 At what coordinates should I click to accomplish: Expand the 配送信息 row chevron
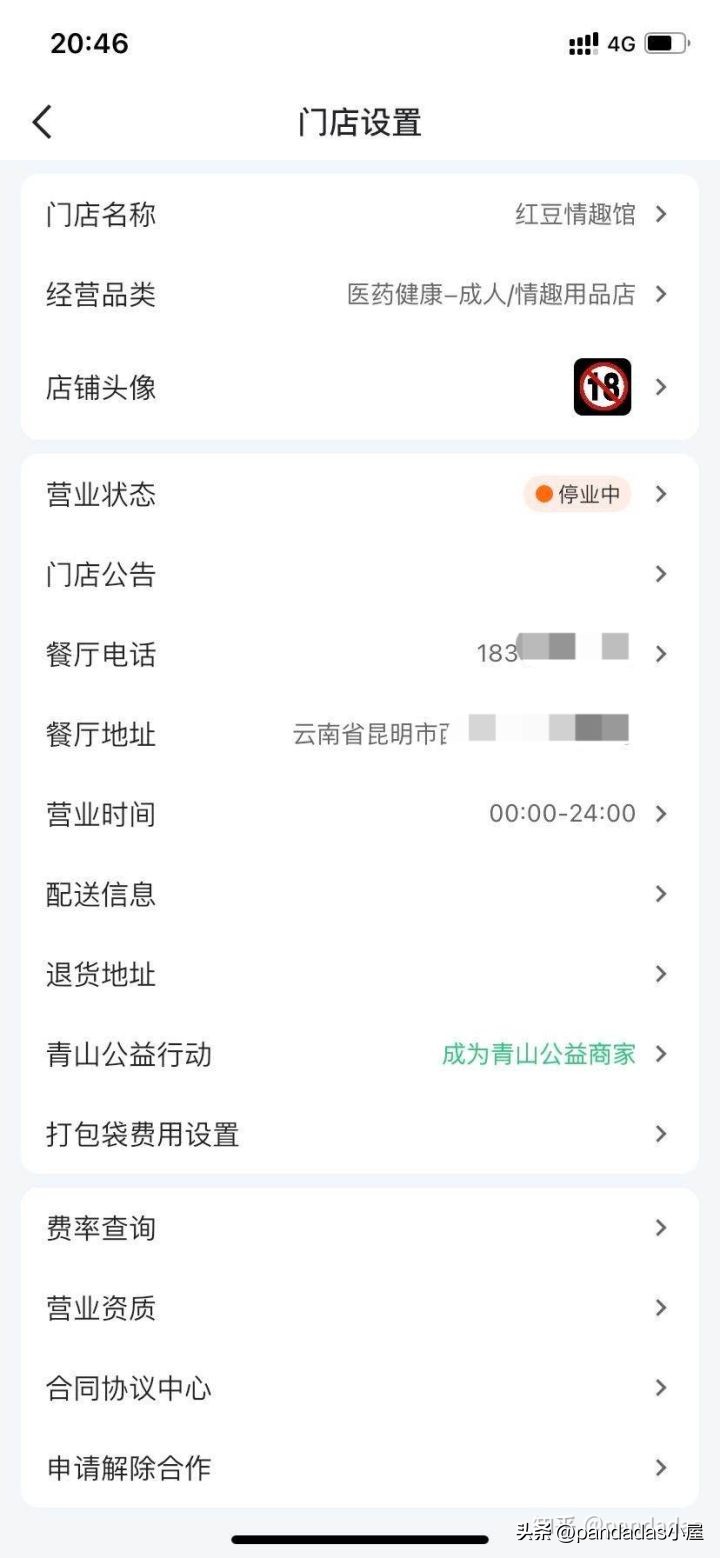(x=660, y=893)
